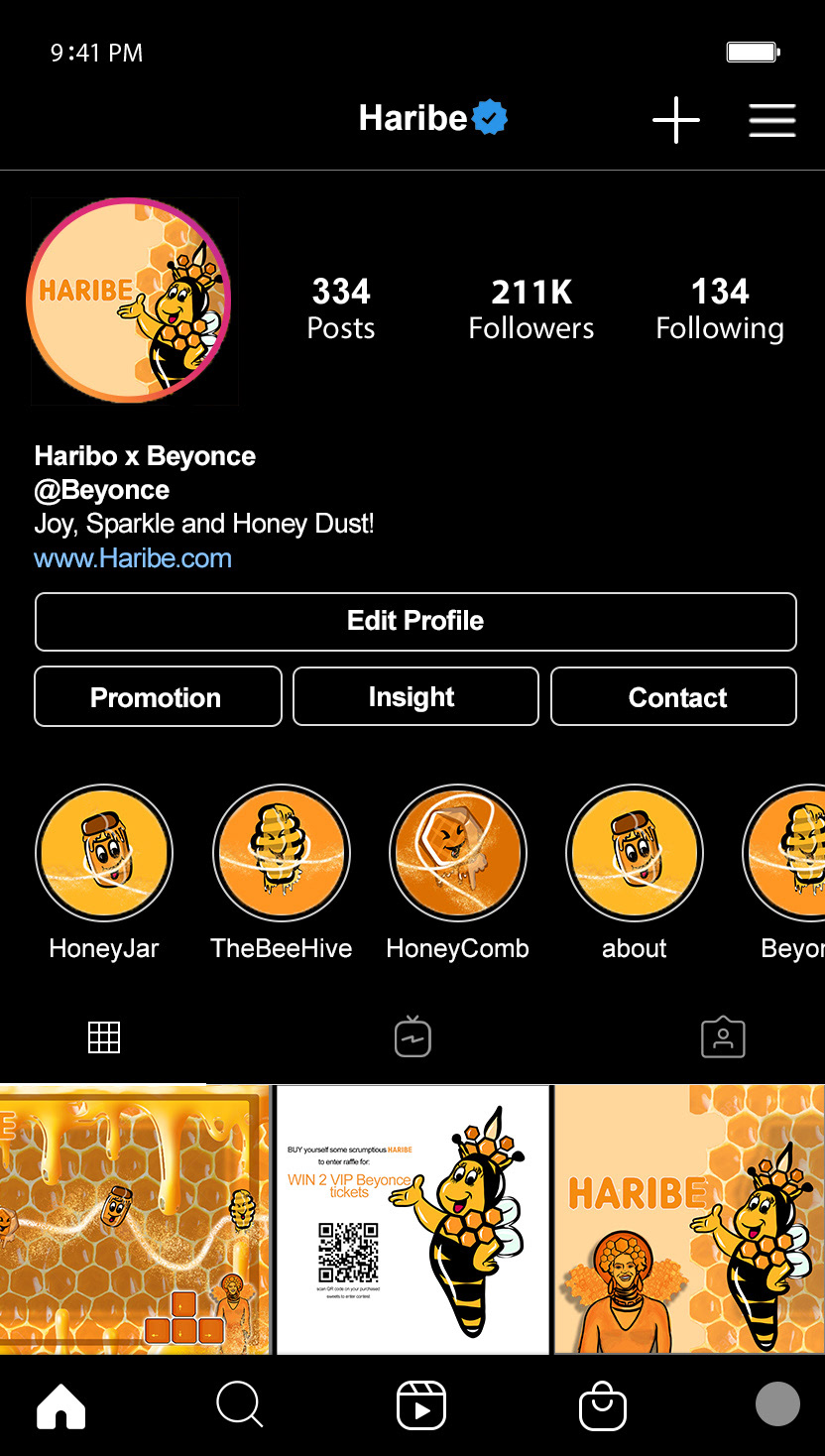
Task: Open the shop bag tab
Action: click(602, 1406)
